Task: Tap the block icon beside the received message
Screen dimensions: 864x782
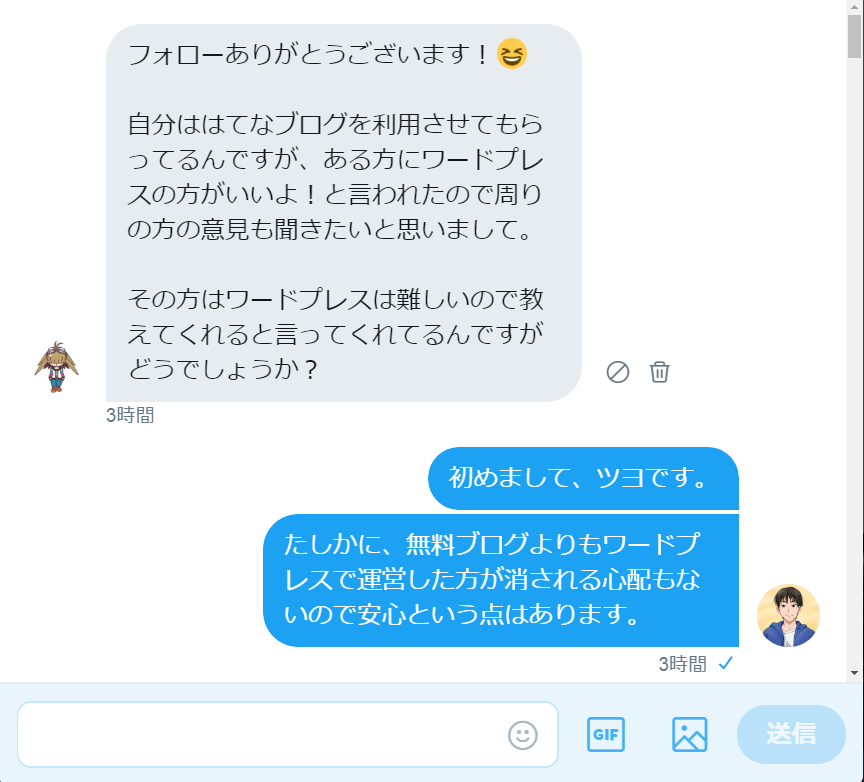Action: 618,372
